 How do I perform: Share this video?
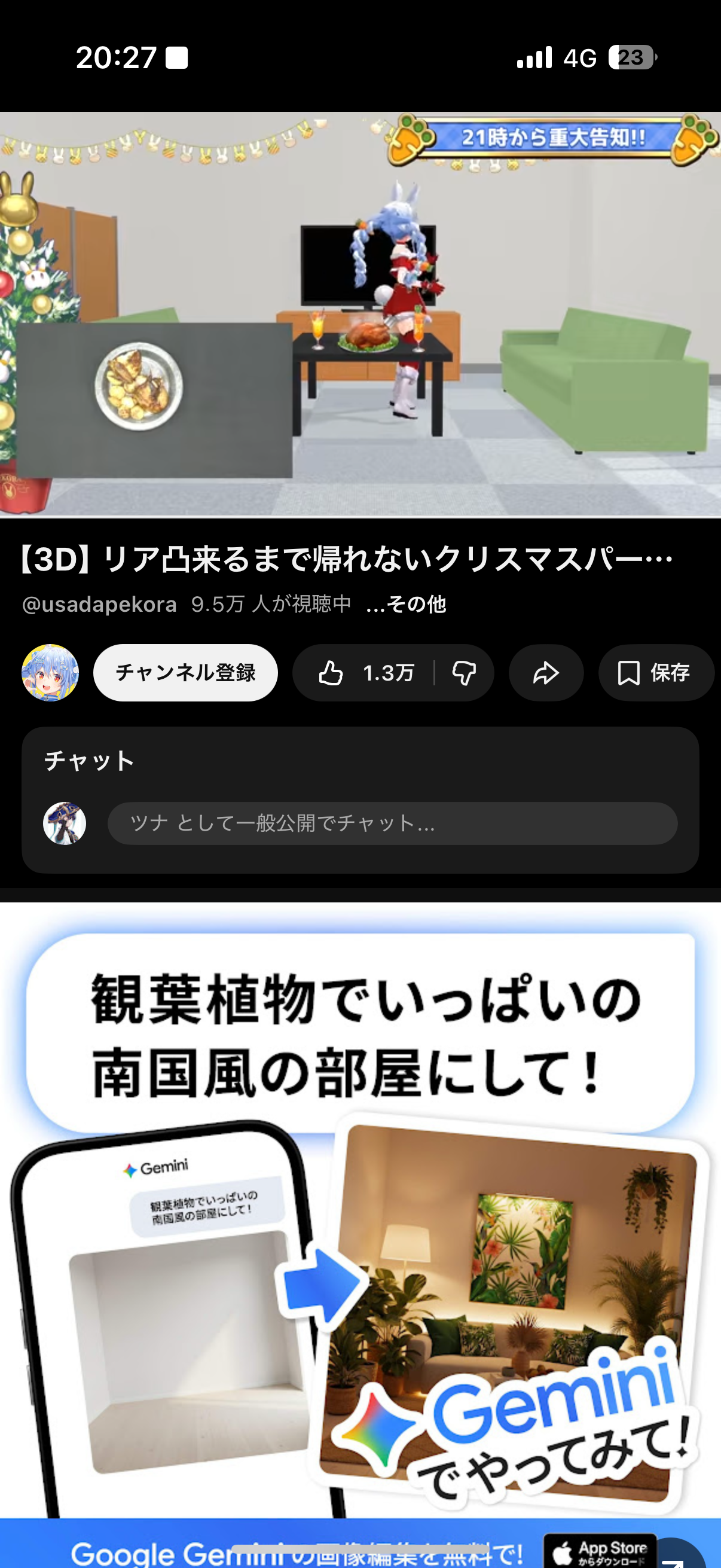pos(546,673)
